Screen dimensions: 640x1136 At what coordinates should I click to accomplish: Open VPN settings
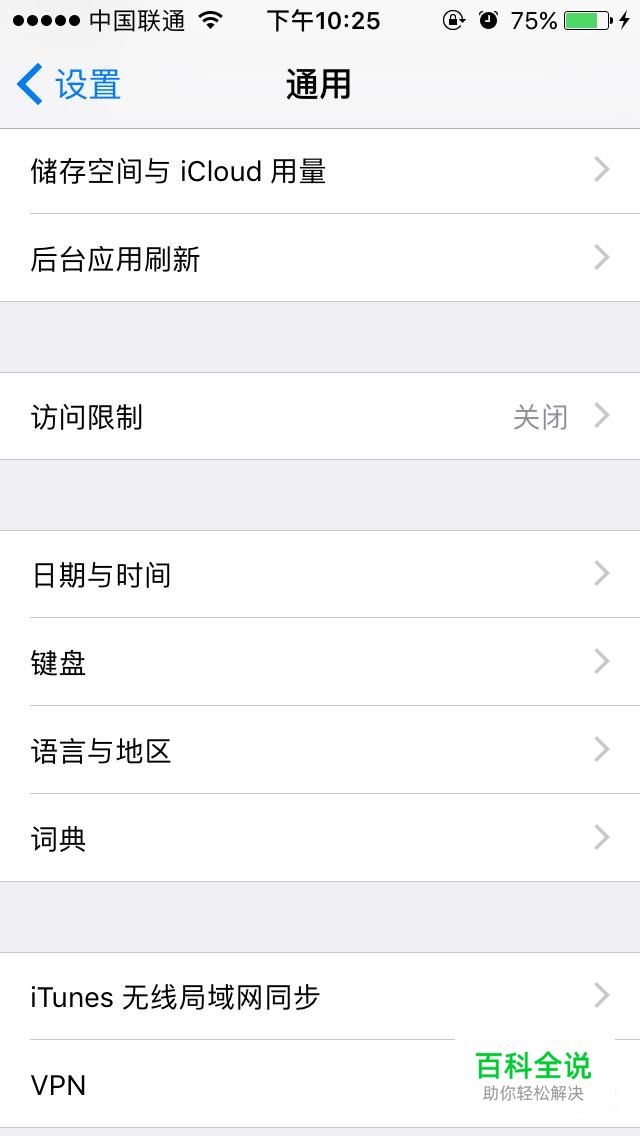point(320,1084)
